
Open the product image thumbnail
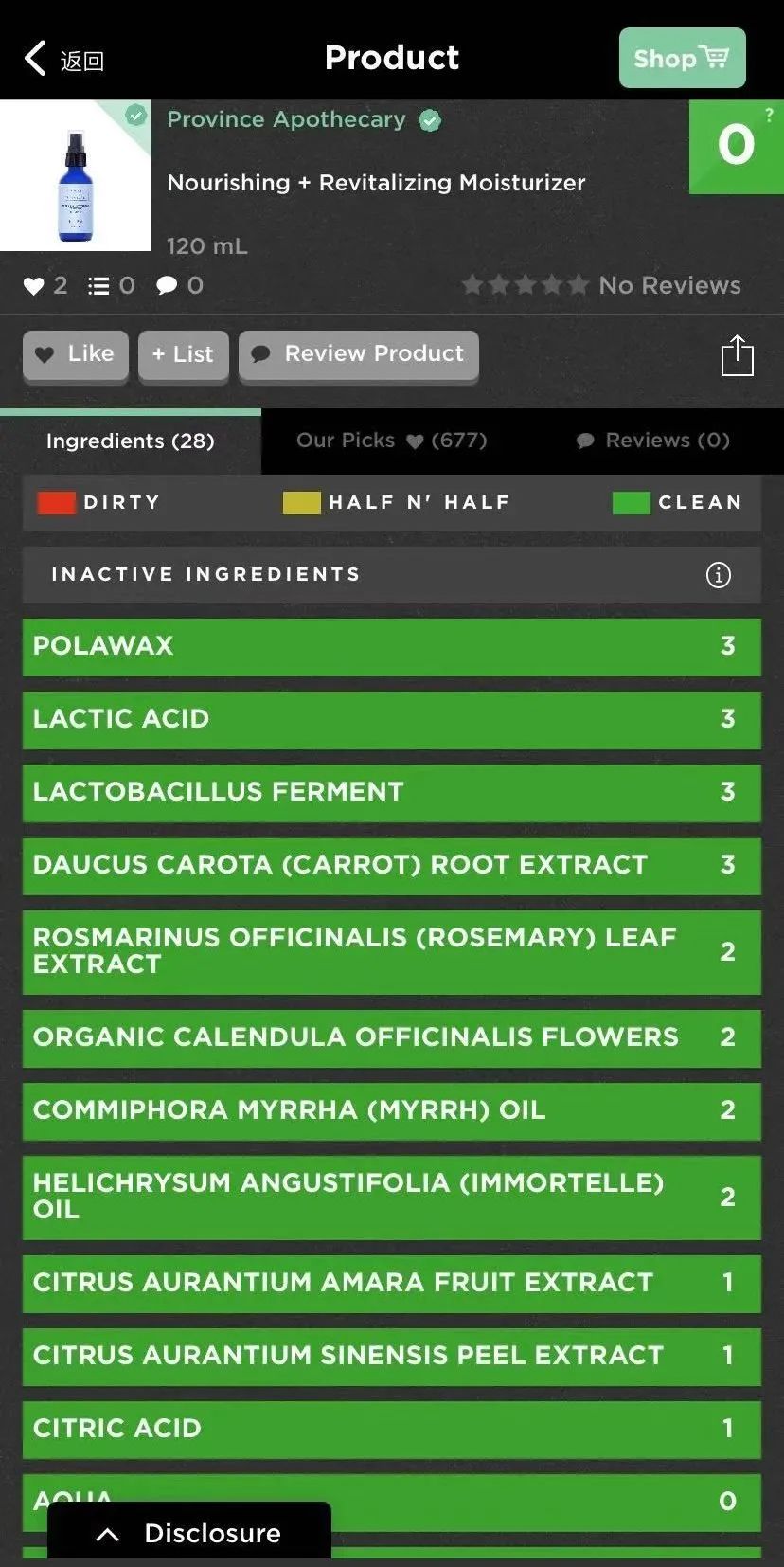pyautogui.click(x=76, y=175)
